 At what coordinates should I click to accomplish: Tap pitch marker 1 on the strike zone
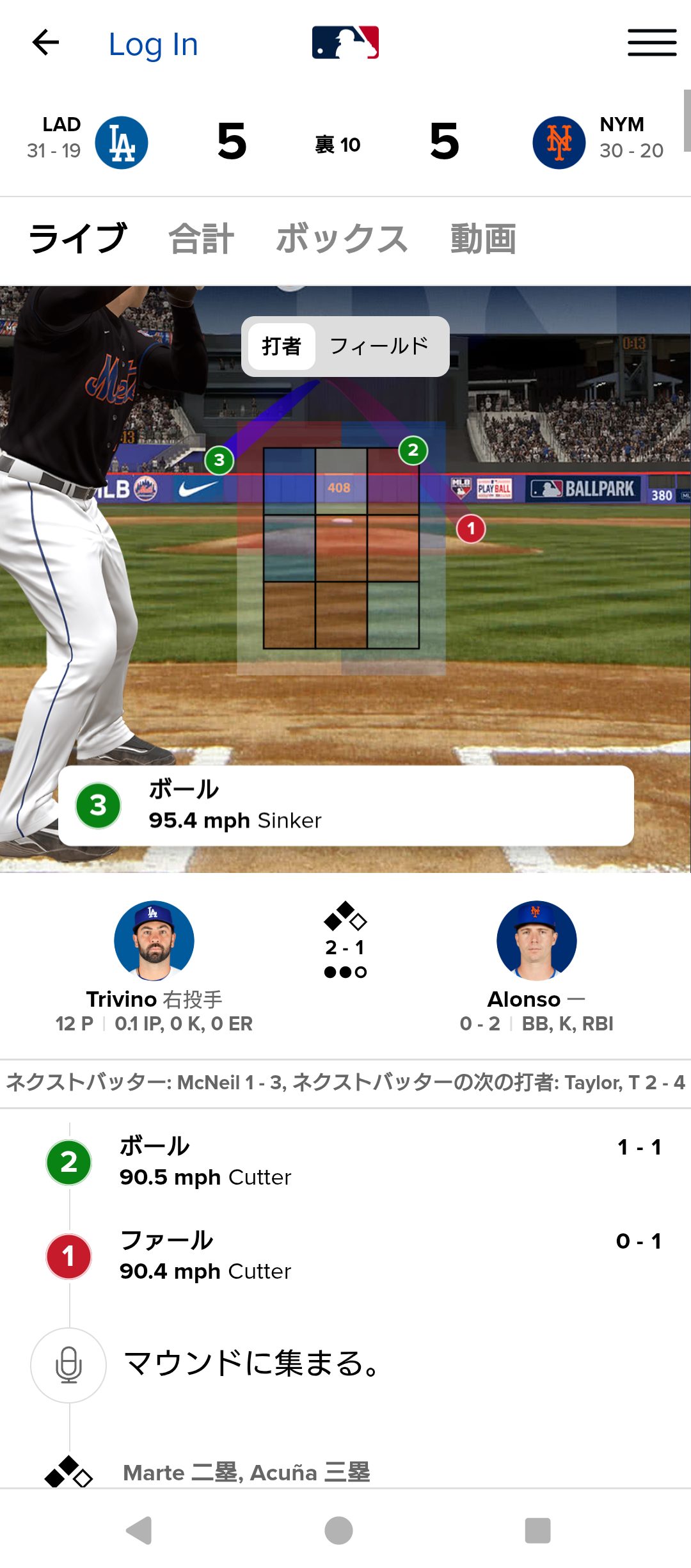[x=471, y=529]
